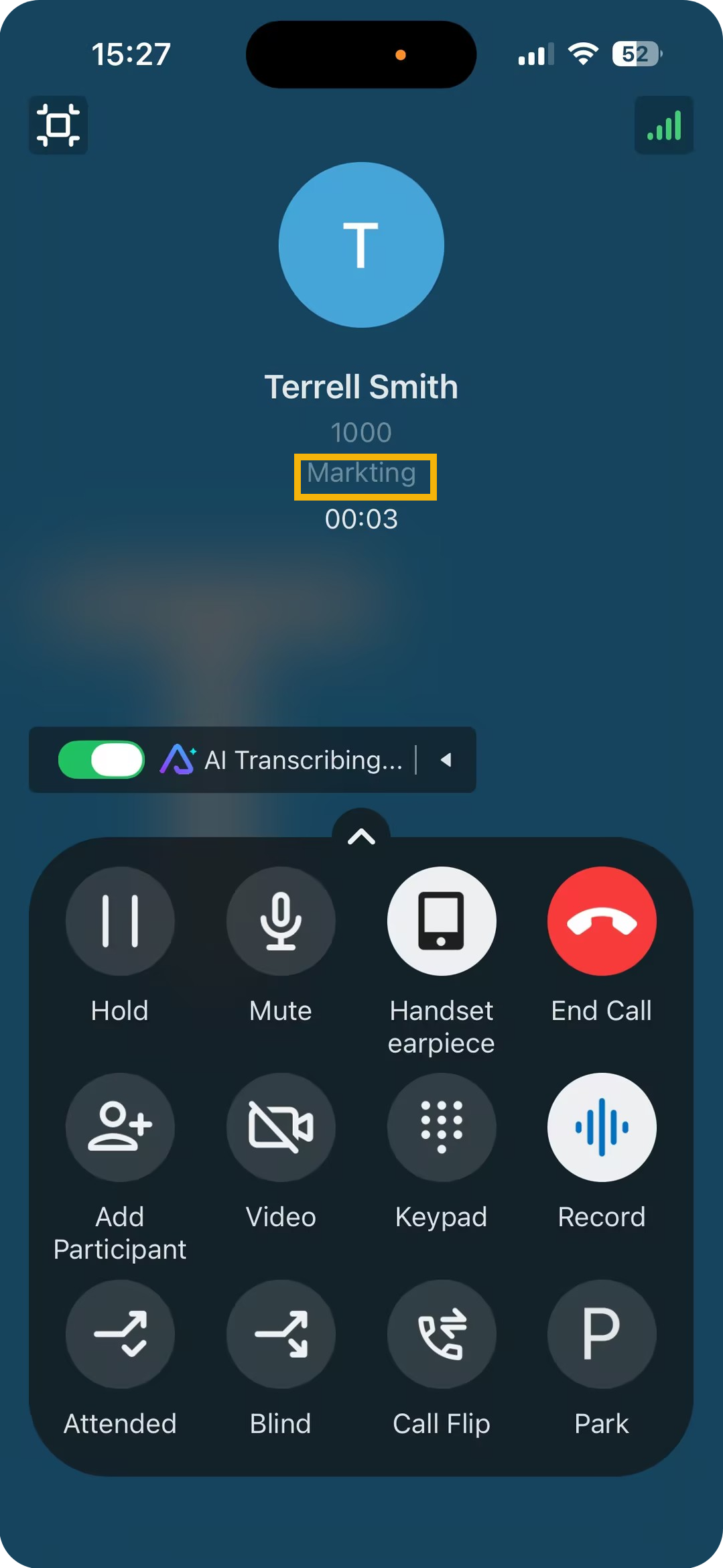Mute the microphone
Viewport: 723px width, 1568px height.
281,921
